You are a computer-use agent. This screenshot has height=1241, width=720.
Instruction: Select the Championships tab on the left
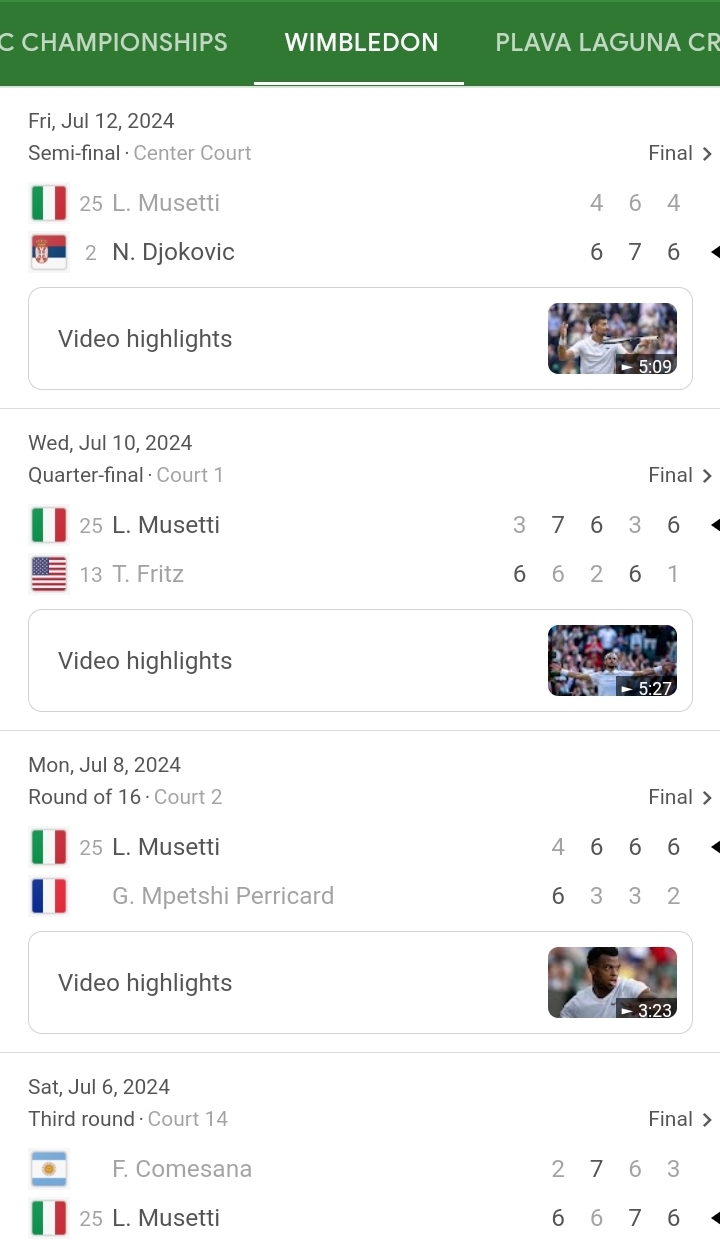click(x=114, y=43)
